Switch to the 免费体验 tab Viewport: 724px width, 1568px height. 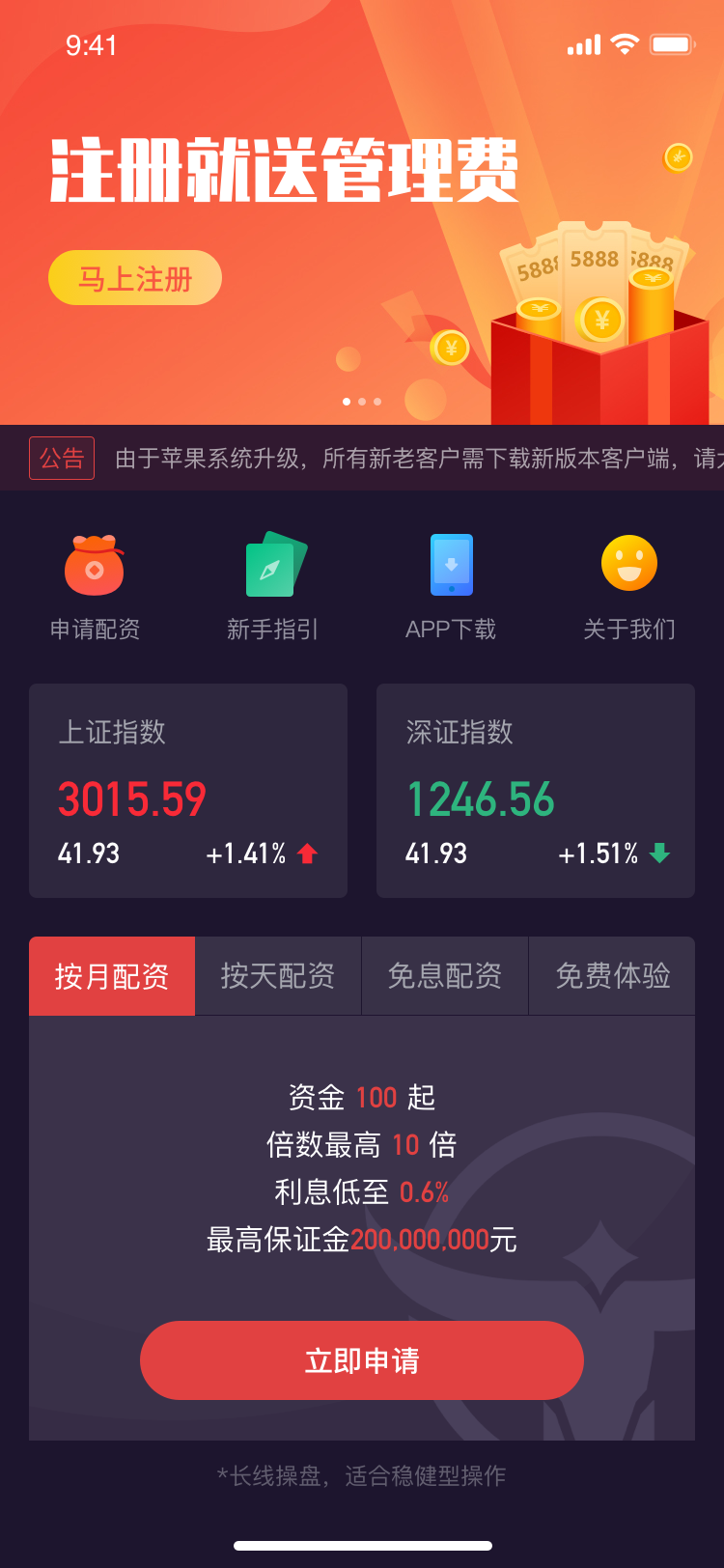[612, 976]
